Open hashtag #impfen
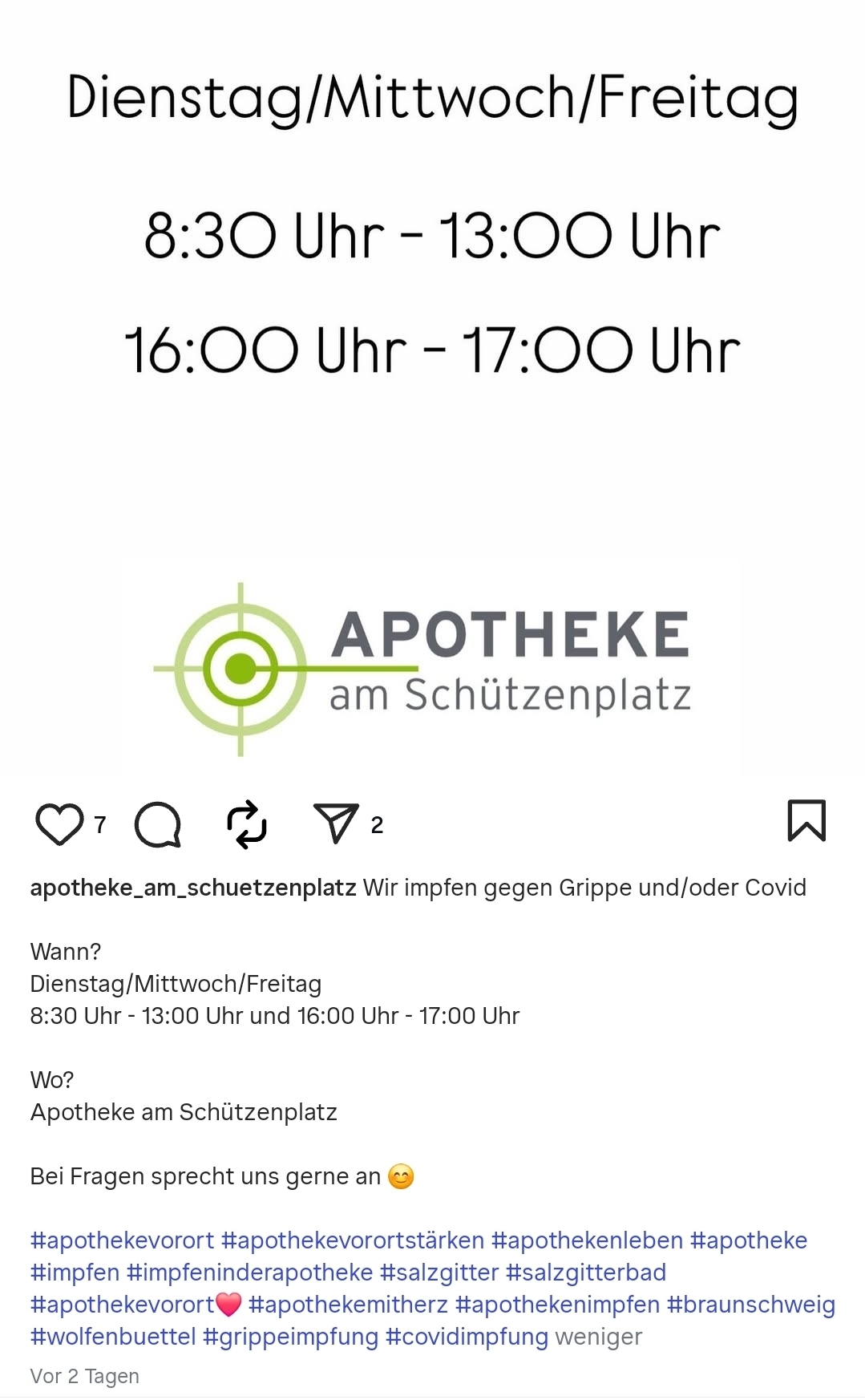Image resolution: width=865 pixels, height=1400 pixels. pos(75,1273)
